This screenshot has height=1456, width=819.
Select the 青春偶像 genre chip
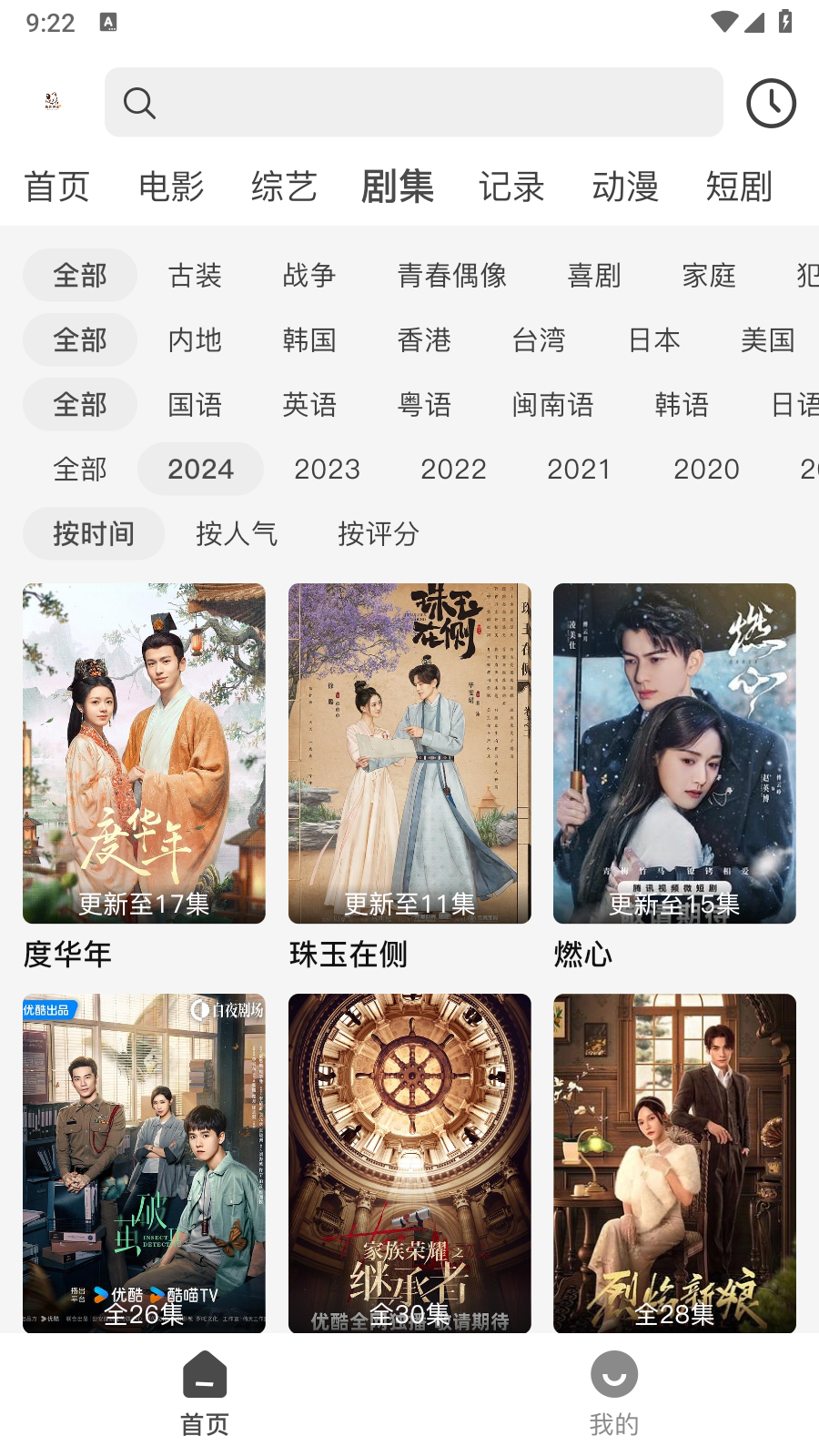[452, 275]
